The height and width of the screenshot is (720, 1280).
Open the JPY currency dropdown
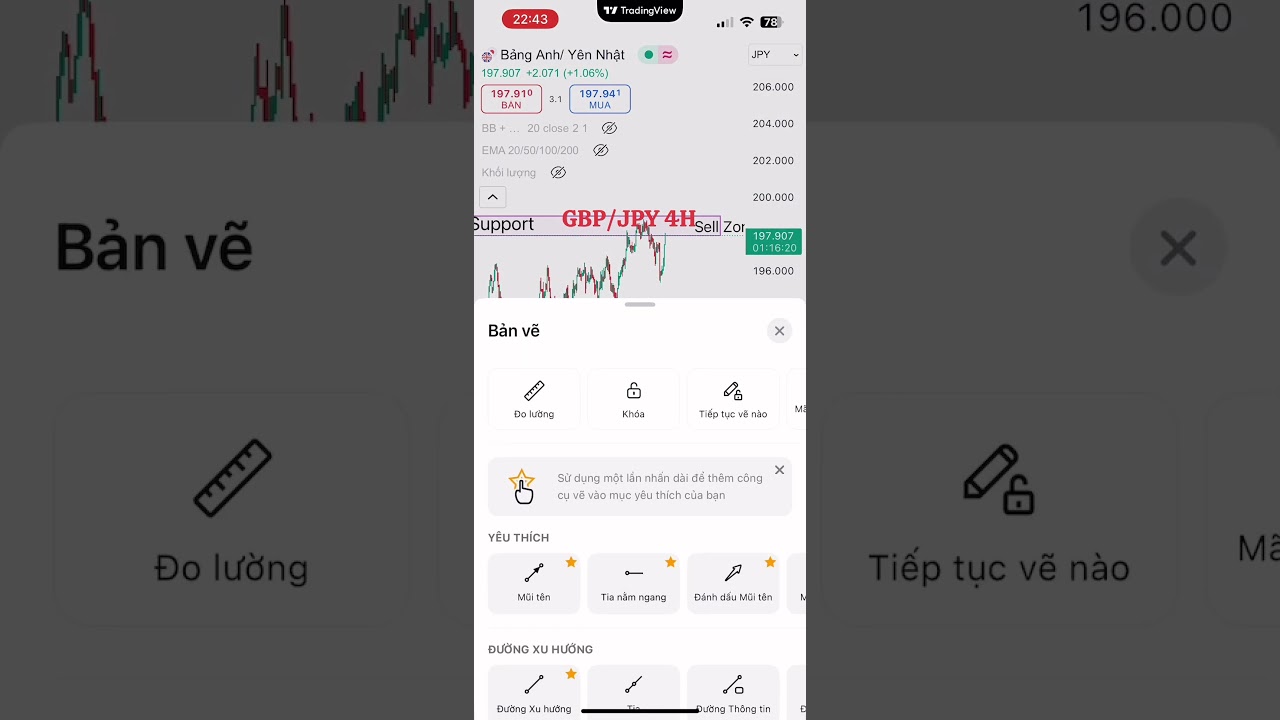tap(775, 55)
